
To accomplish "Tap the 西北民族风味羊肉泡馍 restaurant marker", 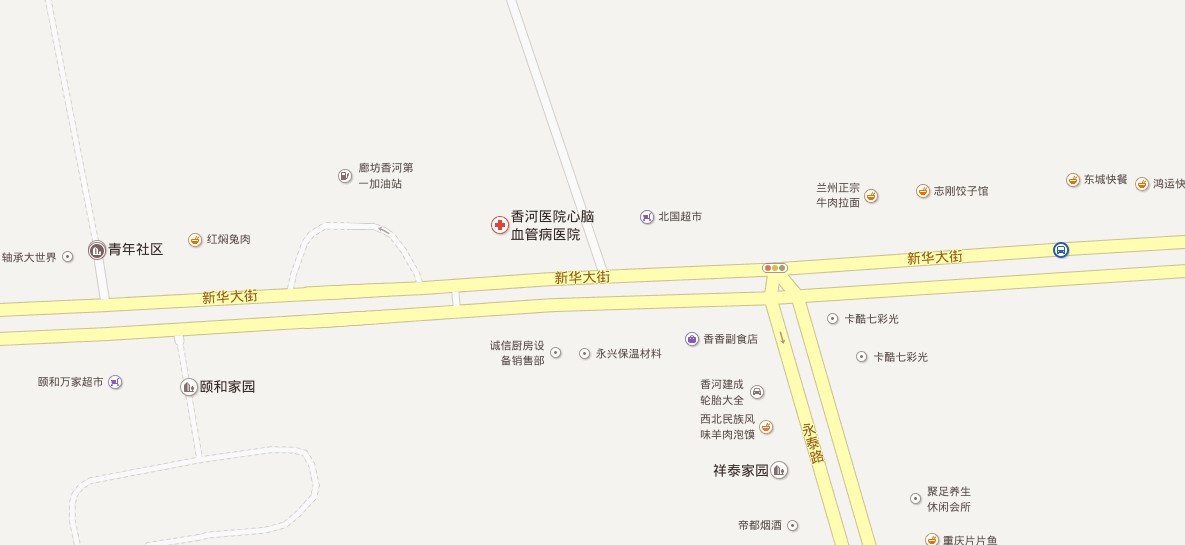I will pos(766,427).
